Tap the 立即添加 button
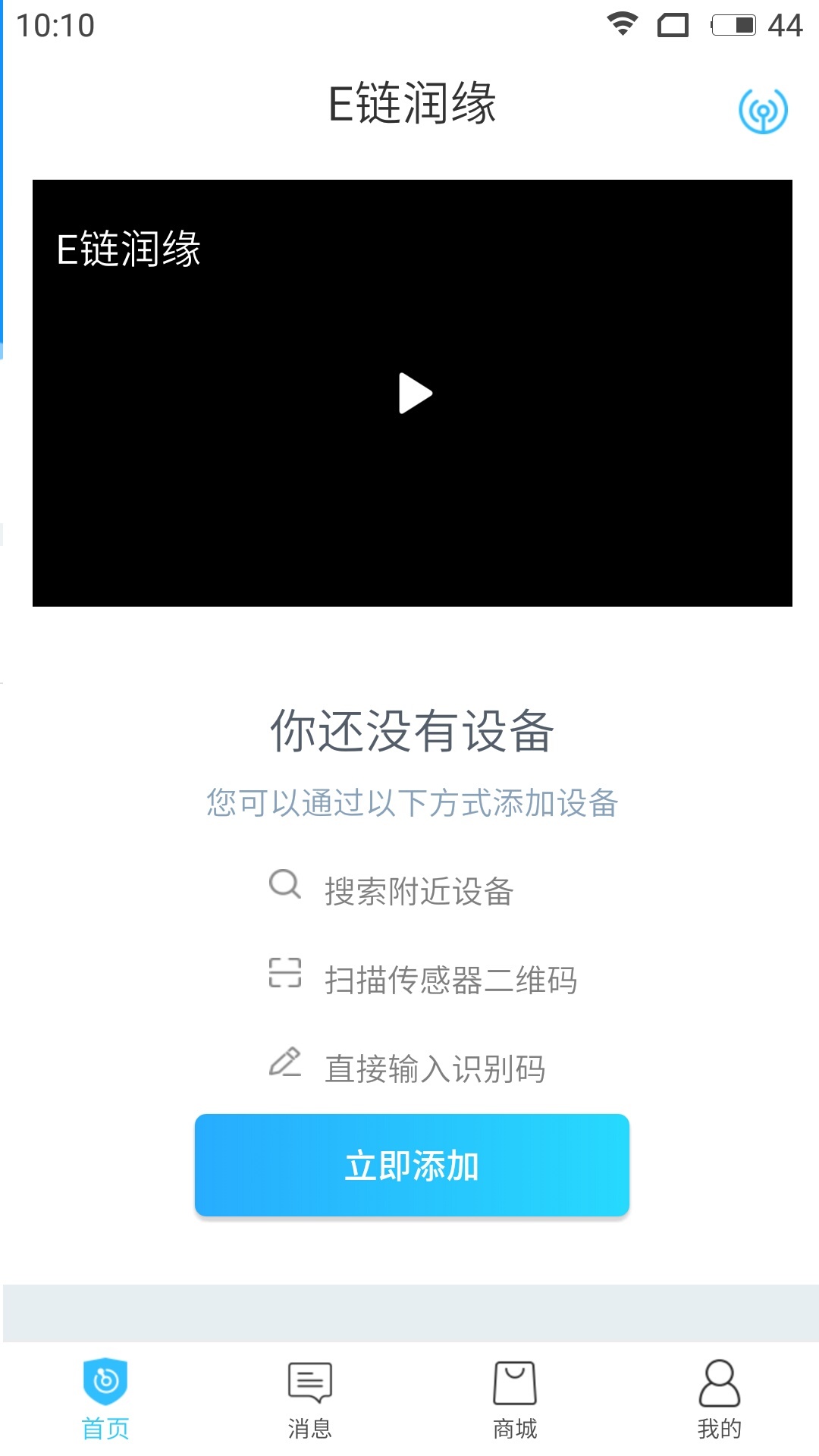819x1456 pixels. tap(412, 1165)
